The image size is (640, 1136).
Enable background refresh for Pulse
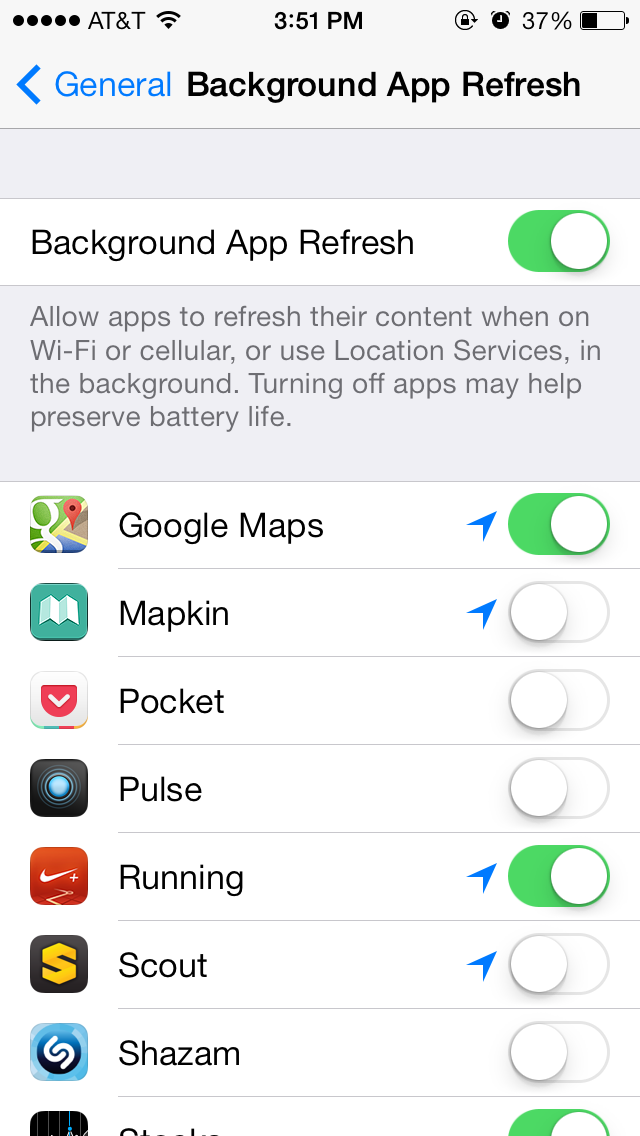(558, 789)
